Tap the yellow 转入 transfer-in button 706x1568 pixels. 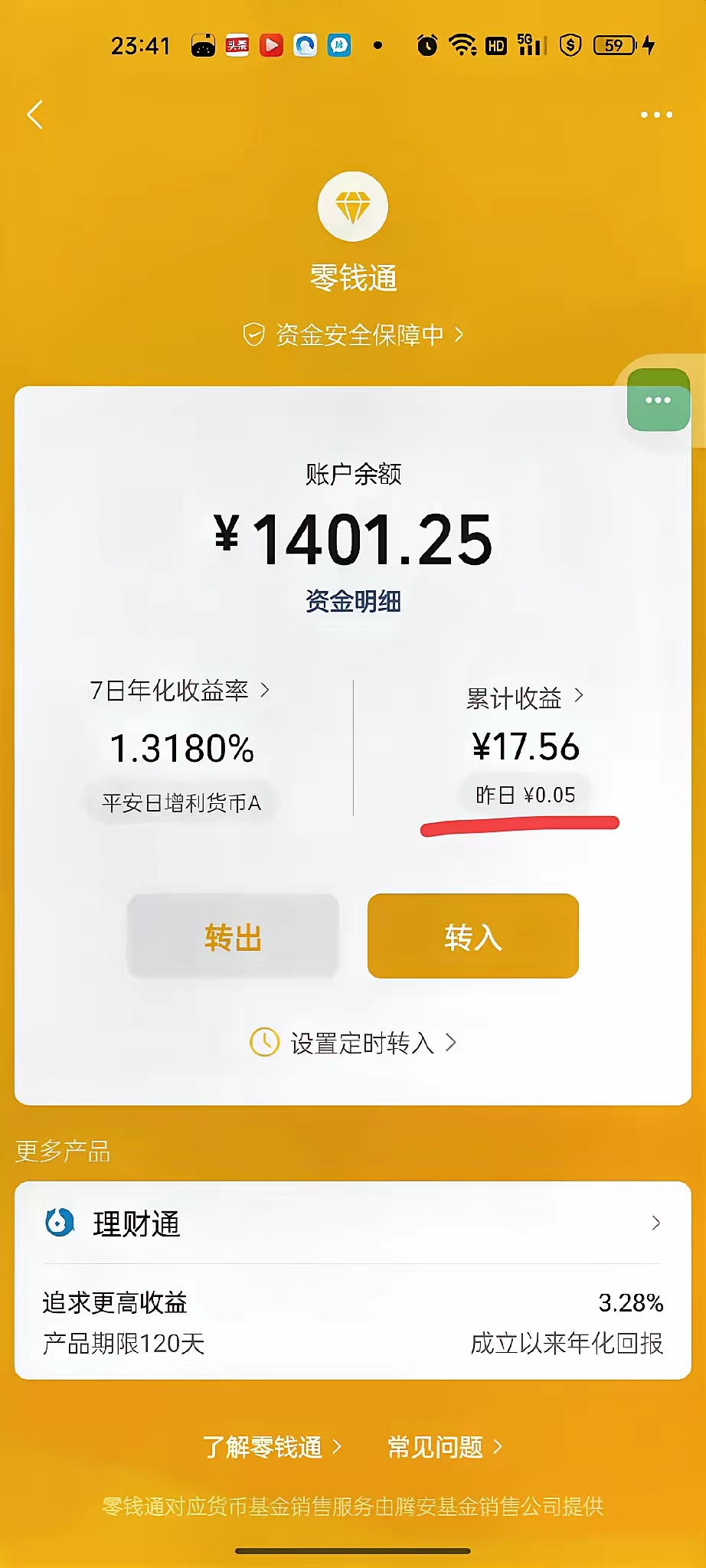pyautogui.click(x=472, y=936)
